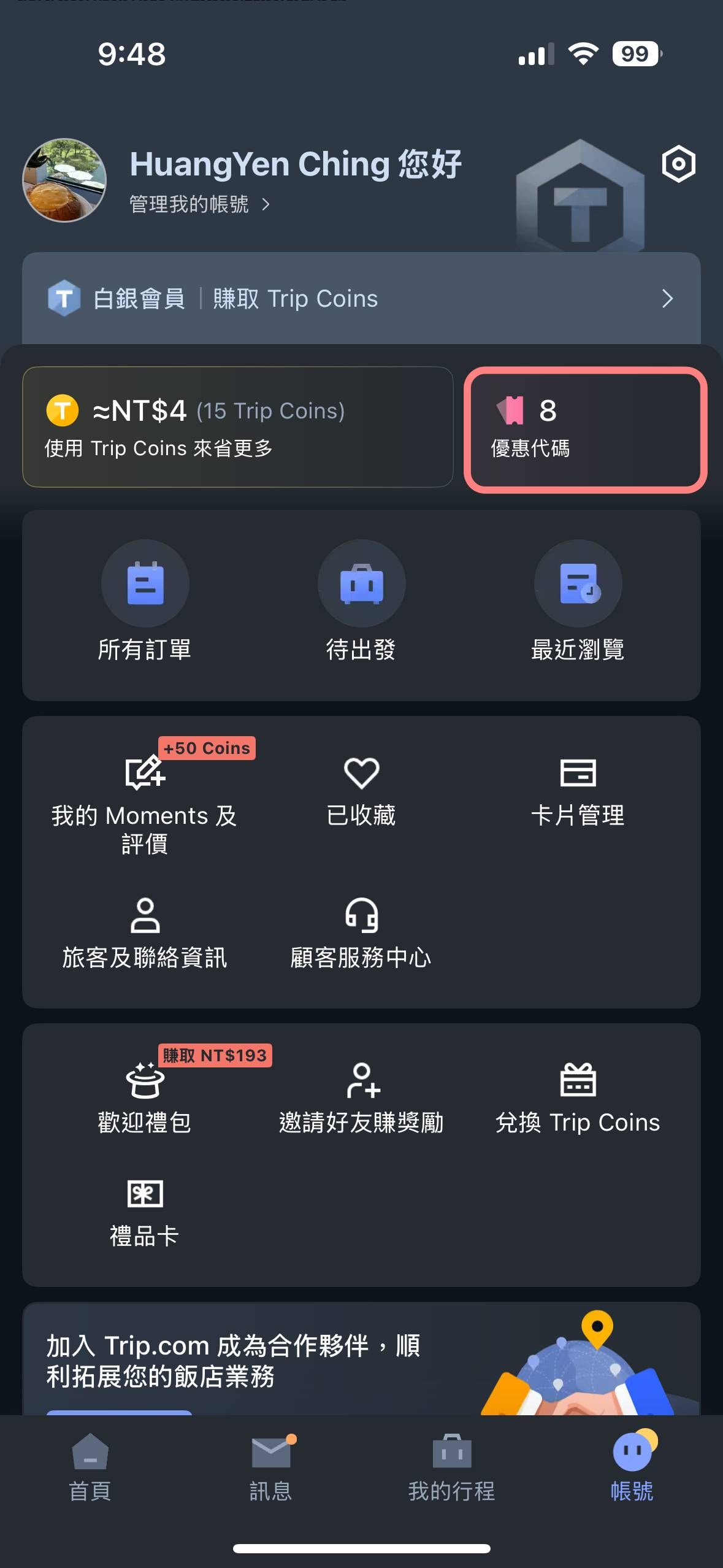Open 卡片管理 card management
This screenshot has height=1568, width=723.
click(578, 790)
